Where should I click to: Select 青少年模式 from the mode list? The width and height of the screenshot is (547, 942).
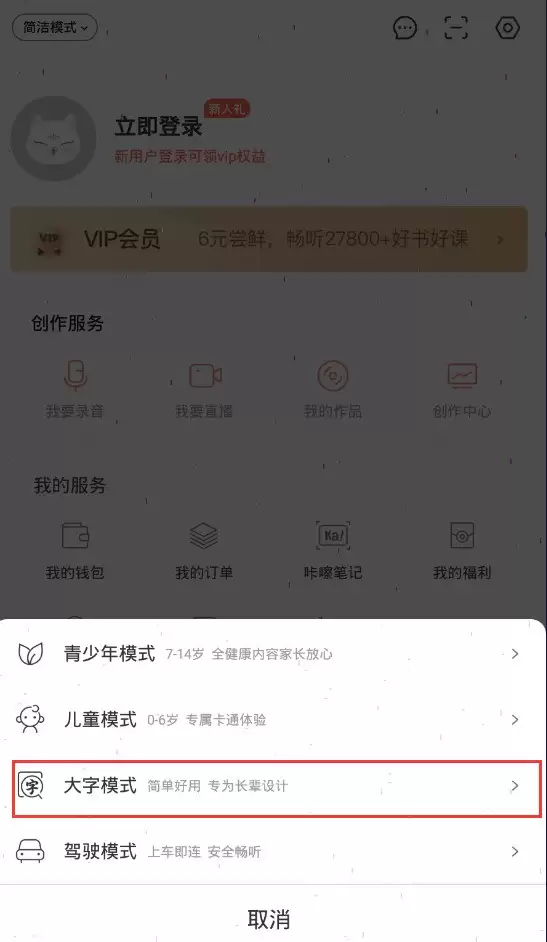click(273, 654)
